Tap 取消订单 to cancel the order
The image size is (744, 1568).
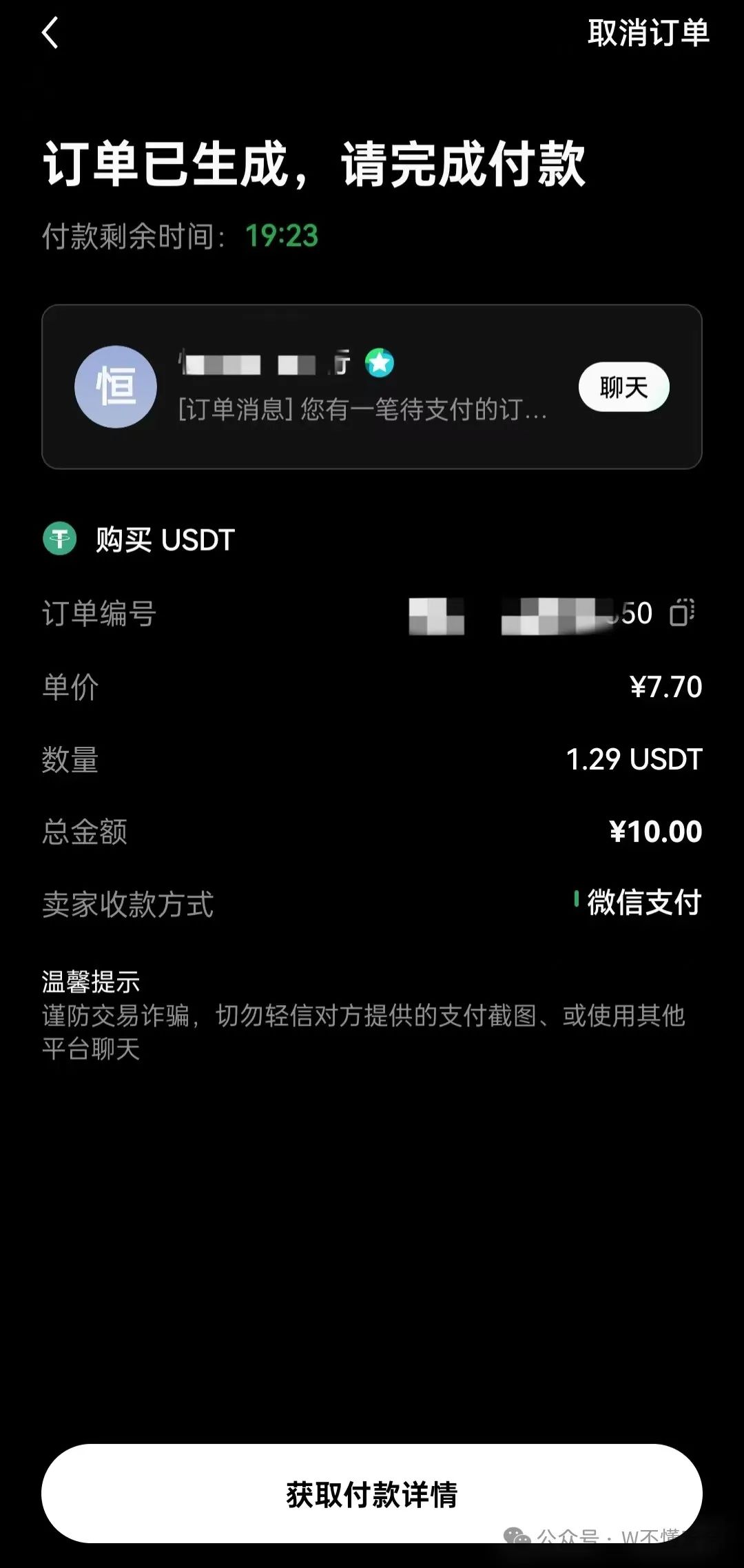(648, 33)
